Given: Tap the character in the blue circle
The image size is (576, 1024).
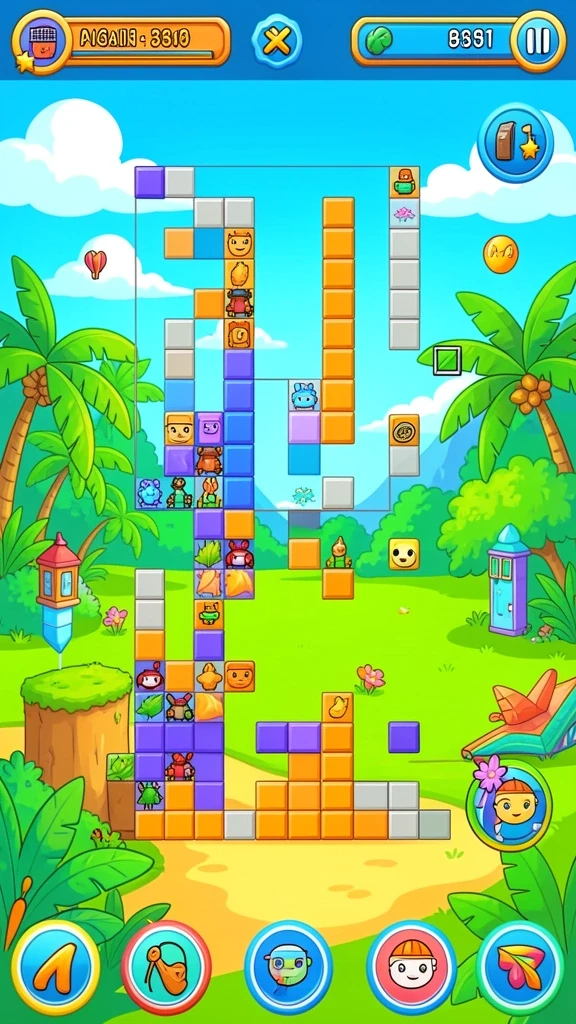Looking at the screenshot, I should (509, 805).
